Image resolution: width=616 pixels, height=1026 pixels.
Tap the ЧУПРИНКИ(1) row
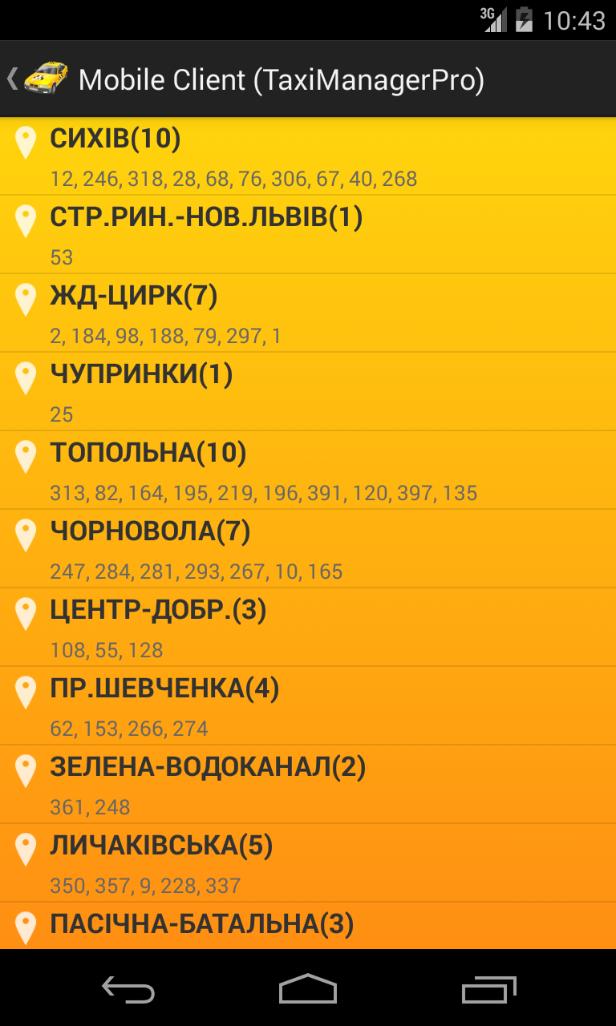pyautogui.click(x=308, y=392)
